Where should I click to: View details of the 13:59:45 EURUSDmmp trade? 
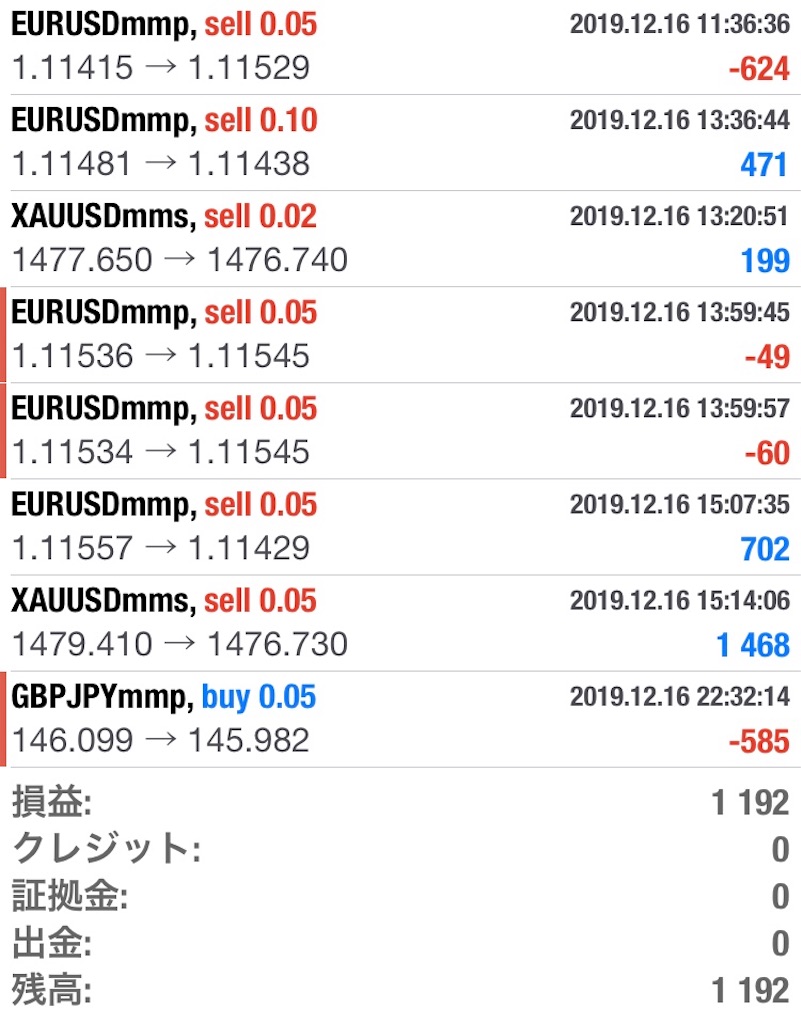[400, 334]
